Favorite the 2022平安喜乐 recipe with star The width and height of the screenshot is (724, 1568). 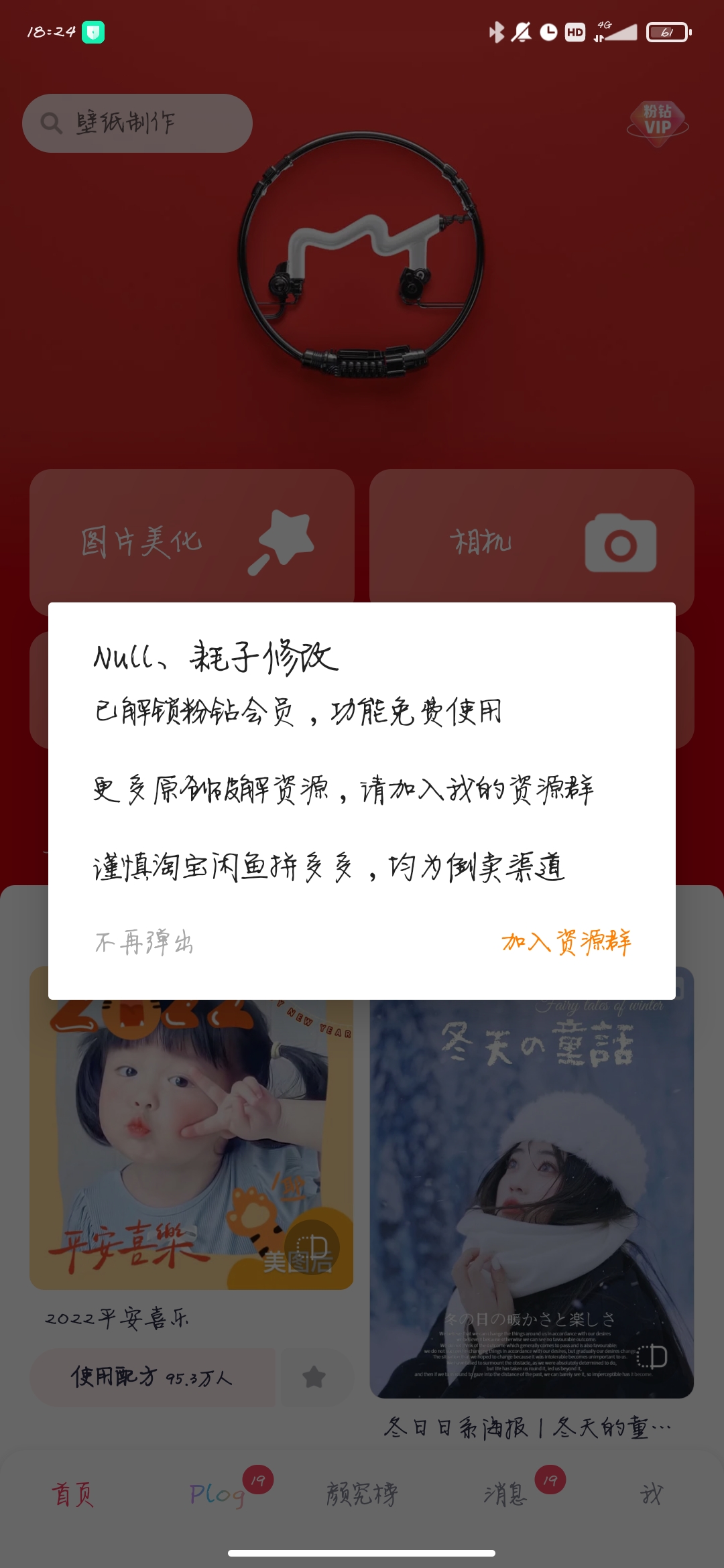point(314,1378)
